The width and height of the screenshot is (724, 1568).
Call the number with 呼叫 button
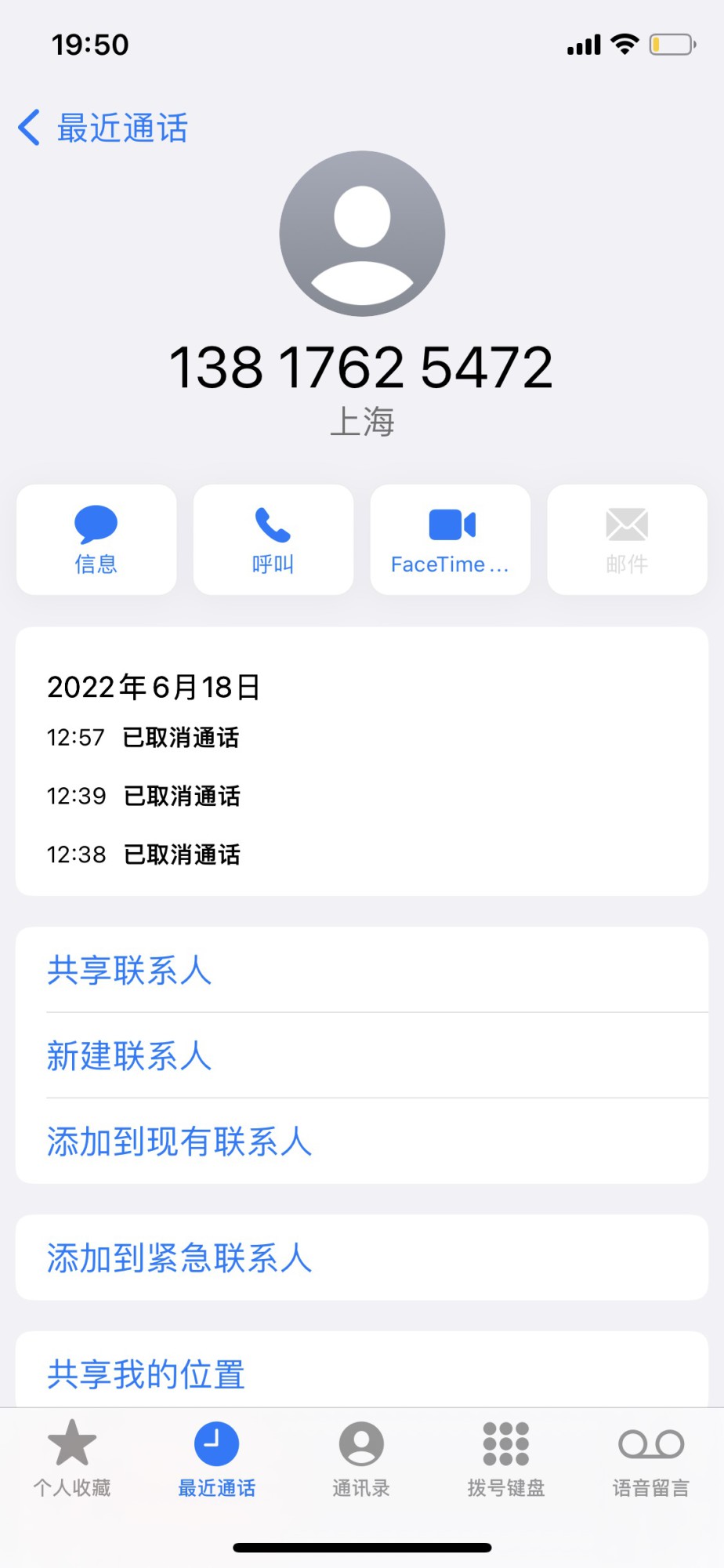(273, 539)
